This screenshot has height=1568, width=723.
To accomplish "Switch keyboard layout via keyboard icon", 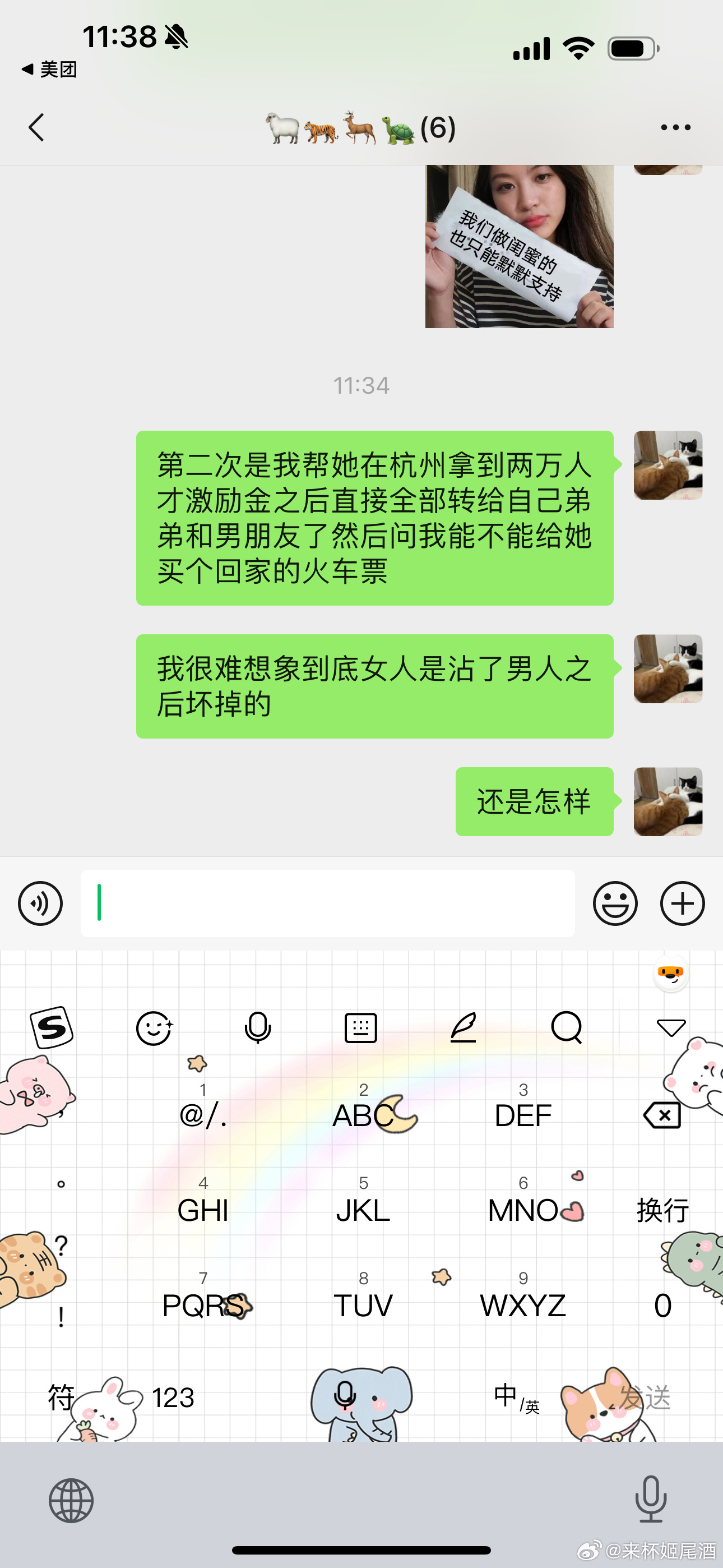I will tap(361, 1029).
